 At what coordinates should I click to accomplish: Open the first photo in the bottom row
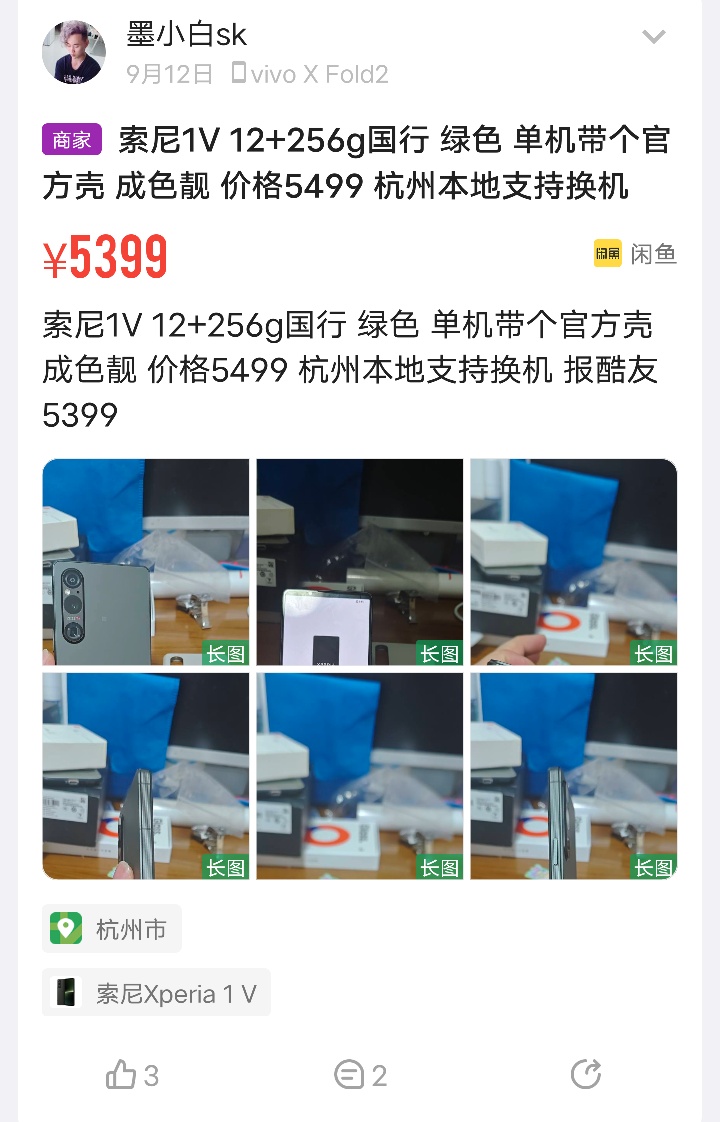[145, 776]
